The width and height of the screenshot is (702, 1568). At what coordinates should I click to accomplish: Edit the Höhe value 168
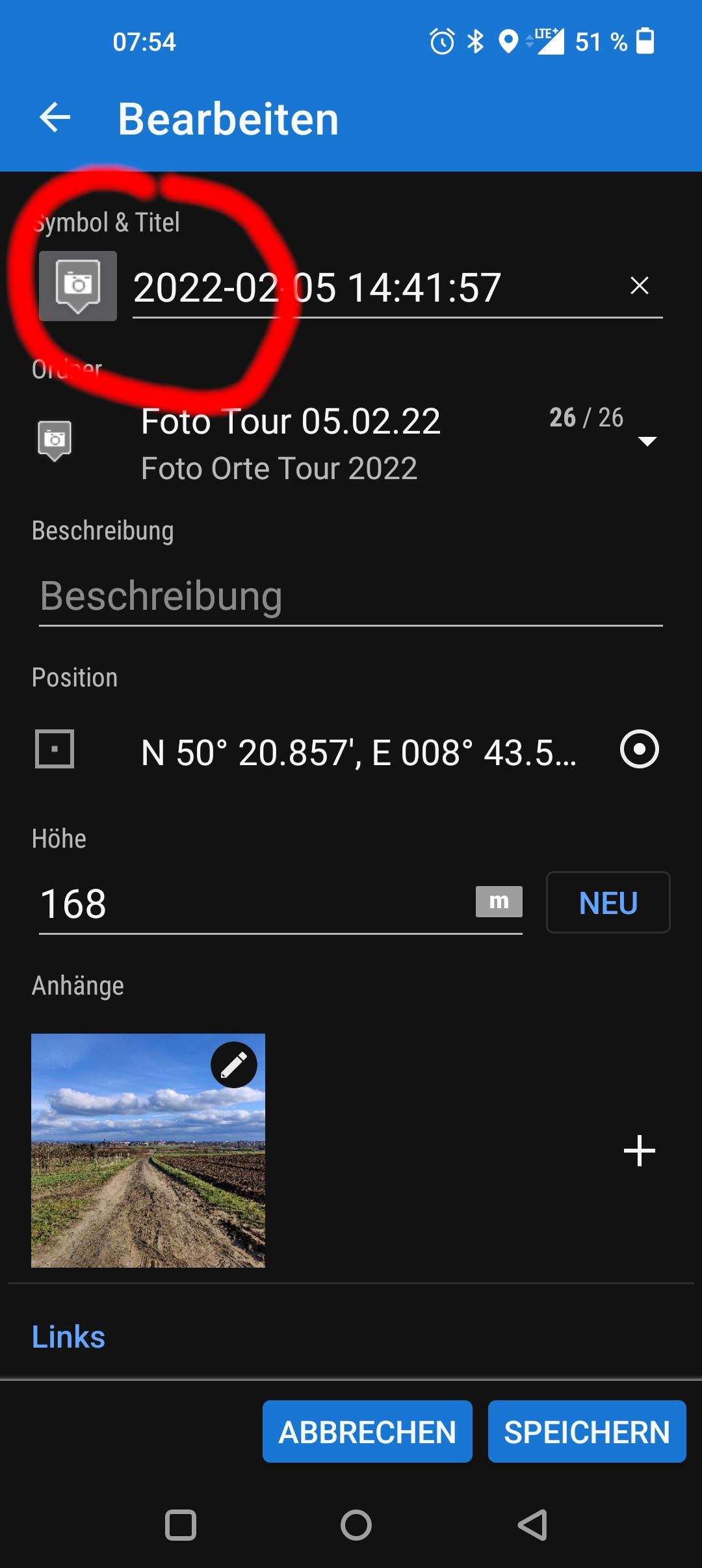pyautogui.click(x=253, y=904)
